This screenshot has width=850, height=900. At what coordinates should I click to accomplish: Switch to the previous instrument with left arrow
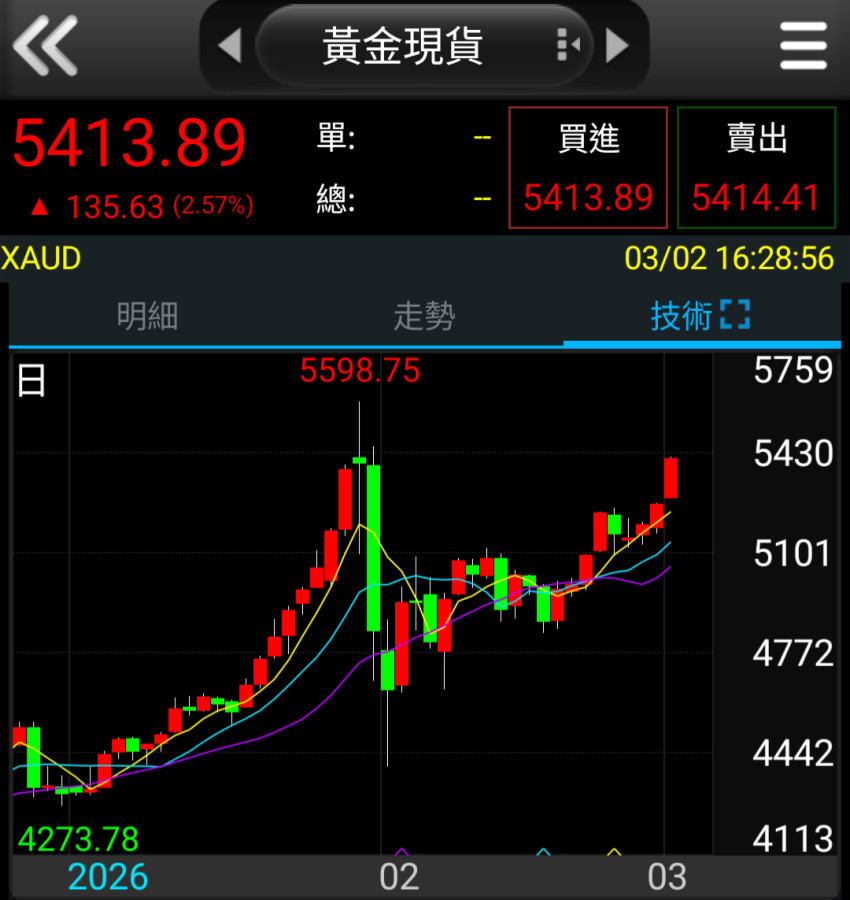(230, 46)
